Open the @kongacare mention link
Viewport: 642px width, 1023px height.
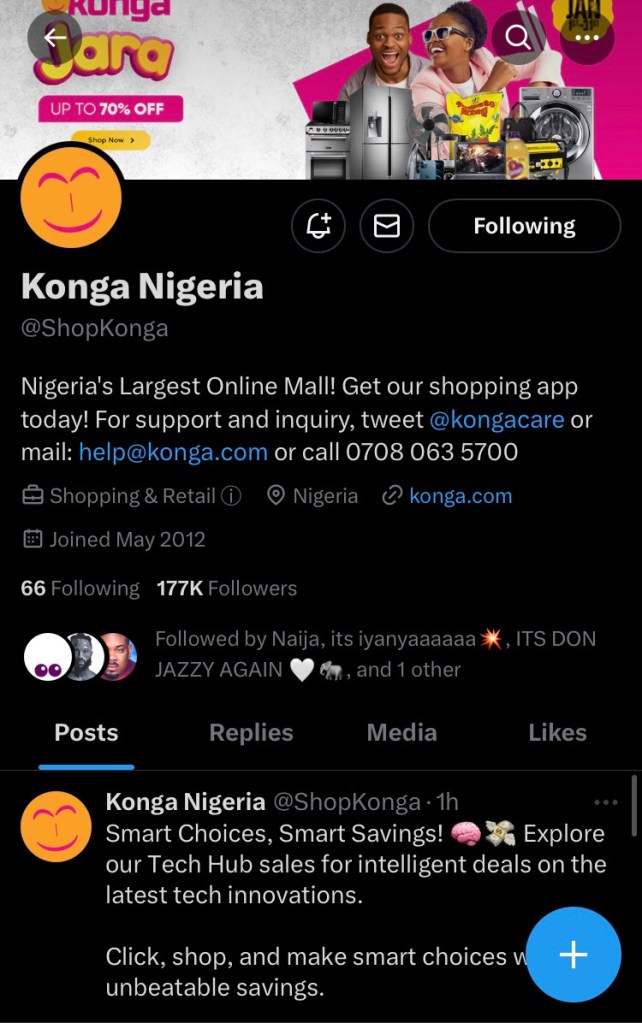click(x=496, y=419)
